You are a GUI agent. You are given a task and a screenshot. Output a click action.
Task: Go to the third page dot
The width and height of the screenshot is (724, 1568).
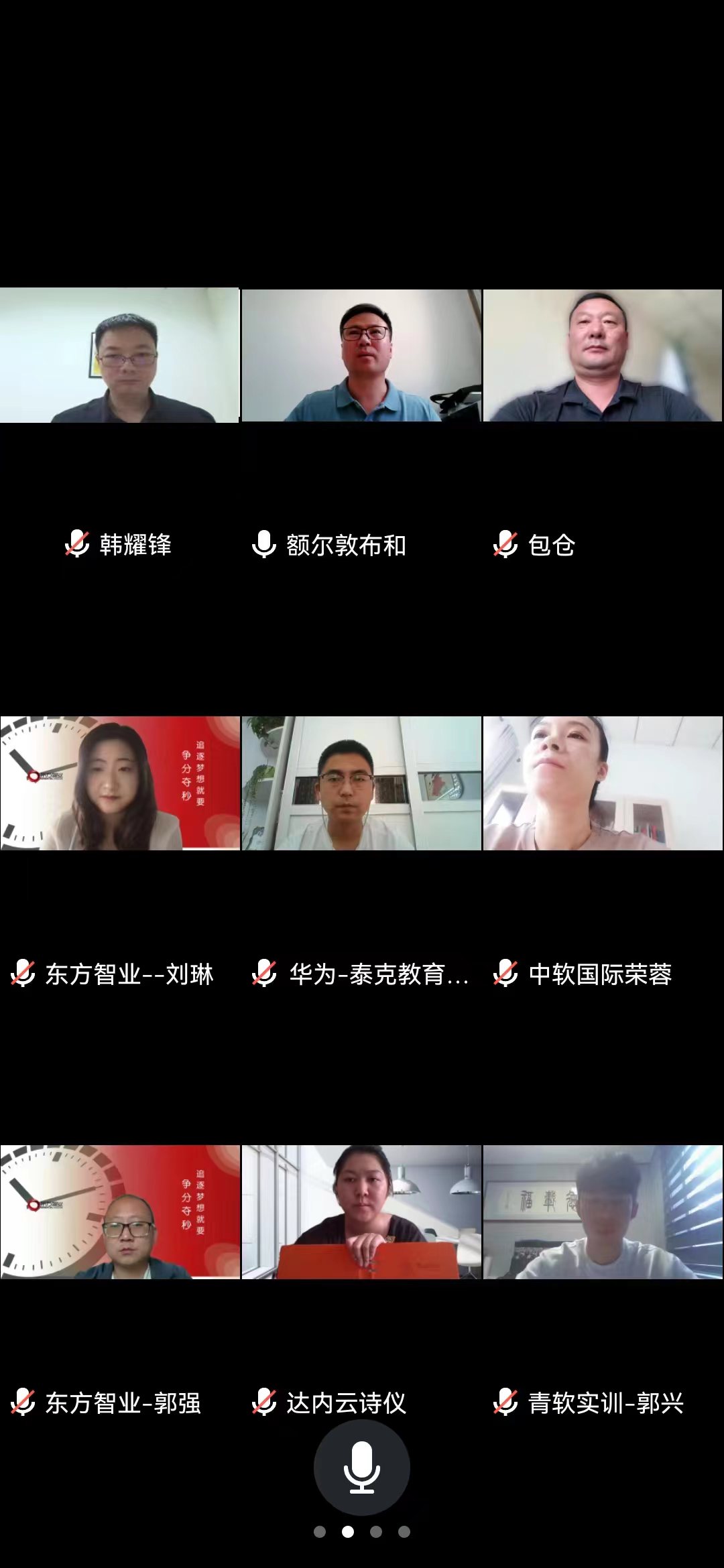click(376, 1532)
